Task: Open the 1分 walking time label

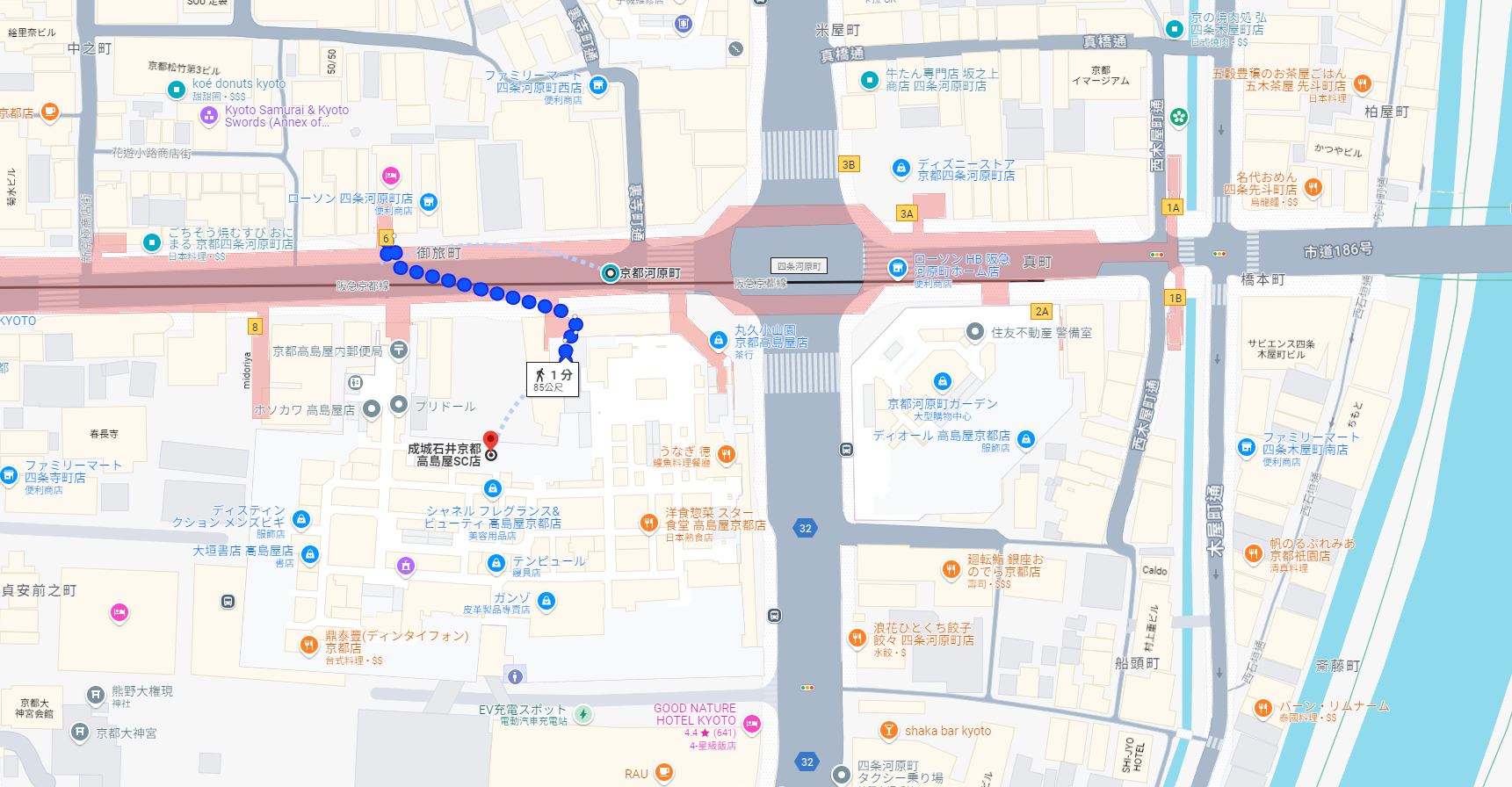Action: click(x=553, y=379)
